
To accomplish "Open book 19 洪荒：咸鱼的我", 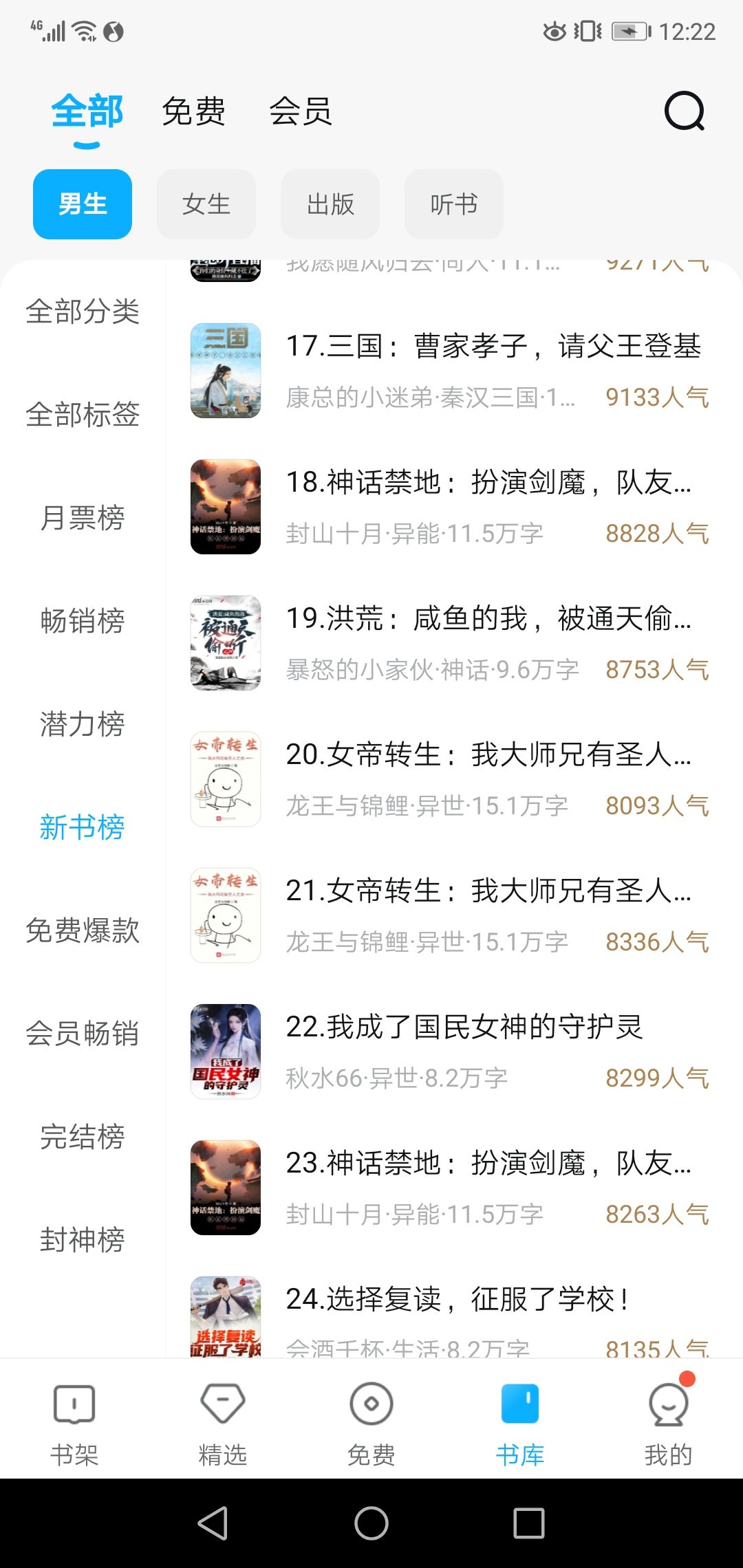I will coord(488,618).
